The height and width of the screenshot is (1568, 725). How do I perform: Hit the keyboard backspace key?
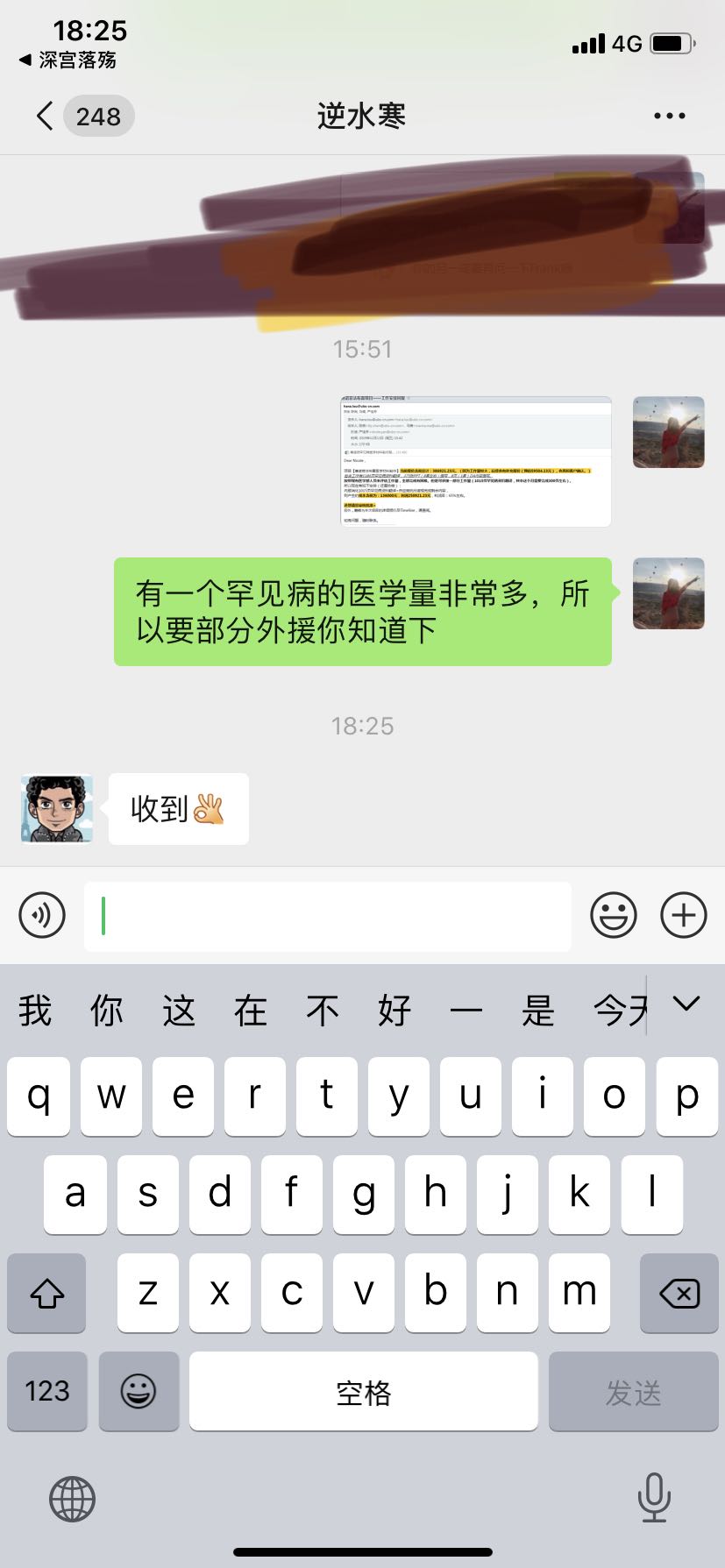pyautogui.click(x=679, y=1293)
